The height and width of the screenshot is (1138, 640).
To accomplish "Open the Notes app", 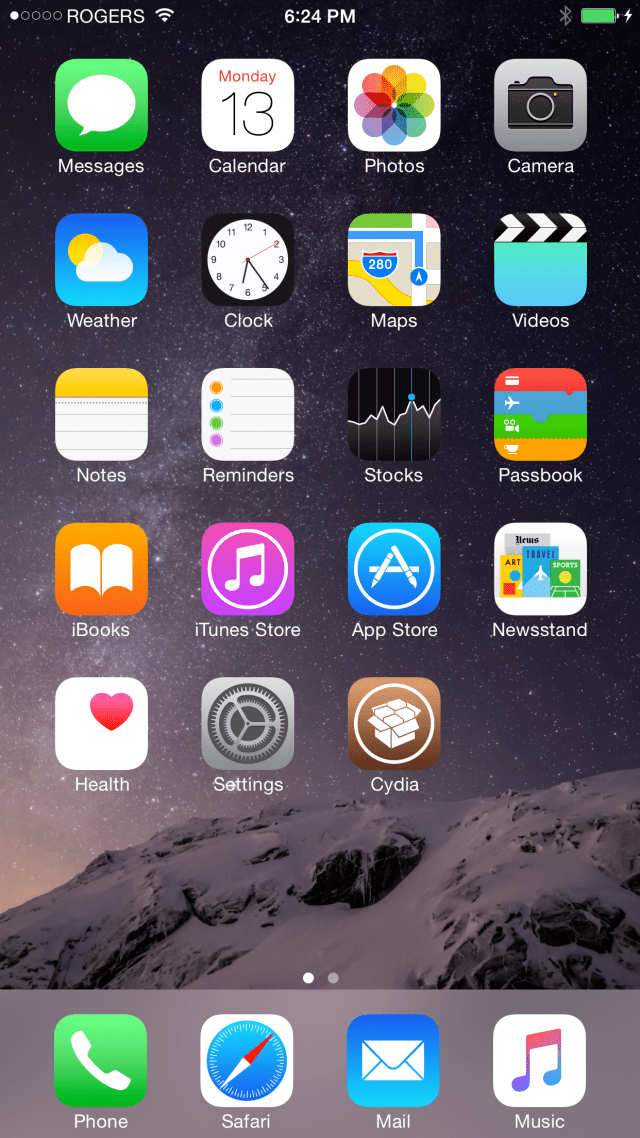I will (101, 414).
